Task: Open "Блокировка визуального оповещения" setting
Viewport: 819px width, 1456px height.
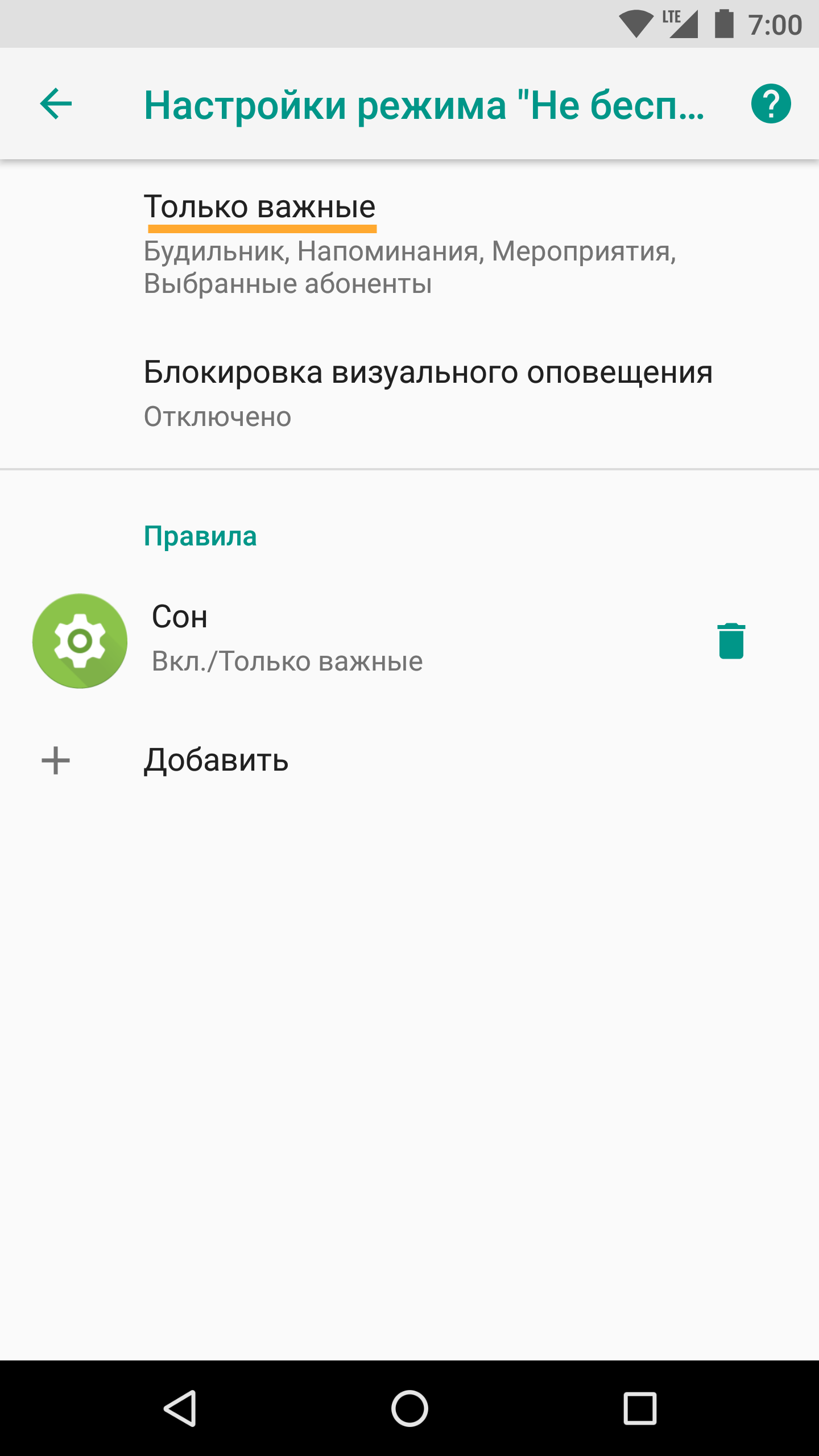Action: pyautogui.click(x=409, y=392)
